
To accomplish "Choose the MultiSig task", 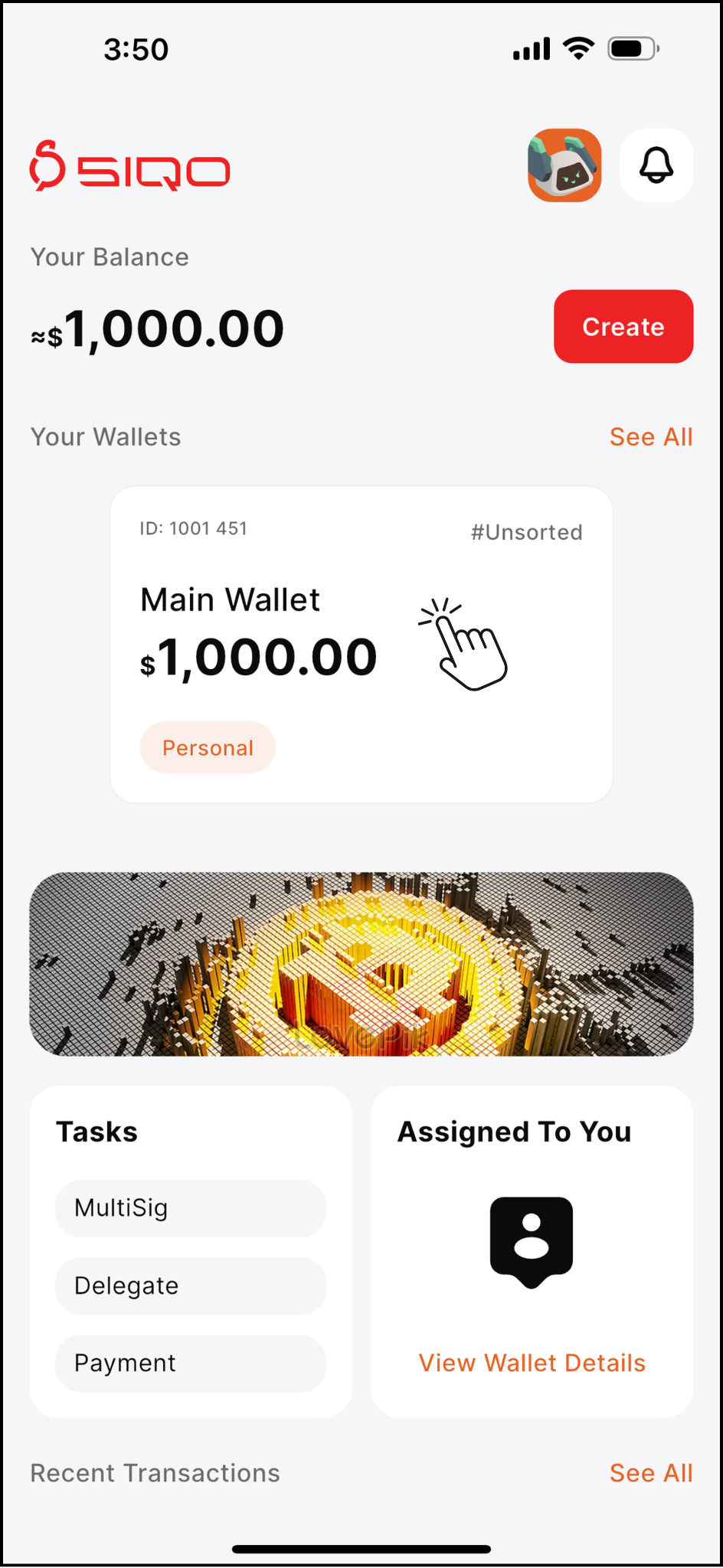I will 190,1208.
